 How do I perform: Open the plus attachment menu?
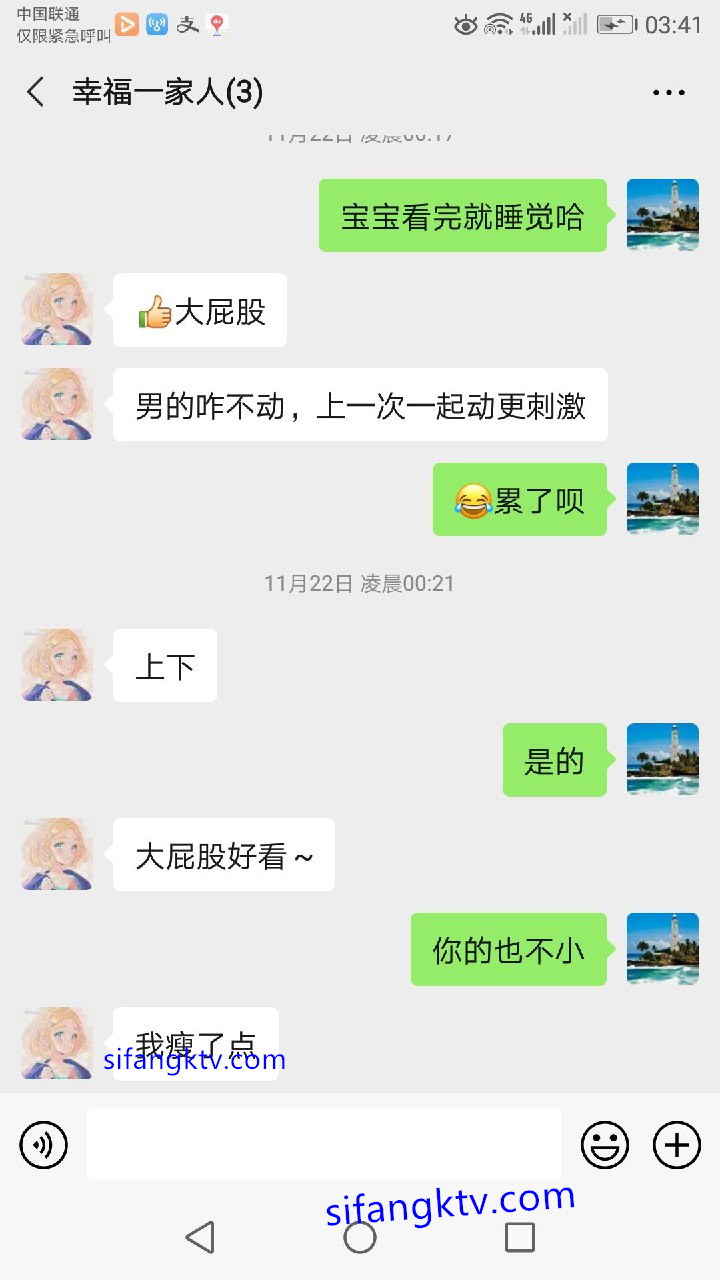(x=677, y=1145)
